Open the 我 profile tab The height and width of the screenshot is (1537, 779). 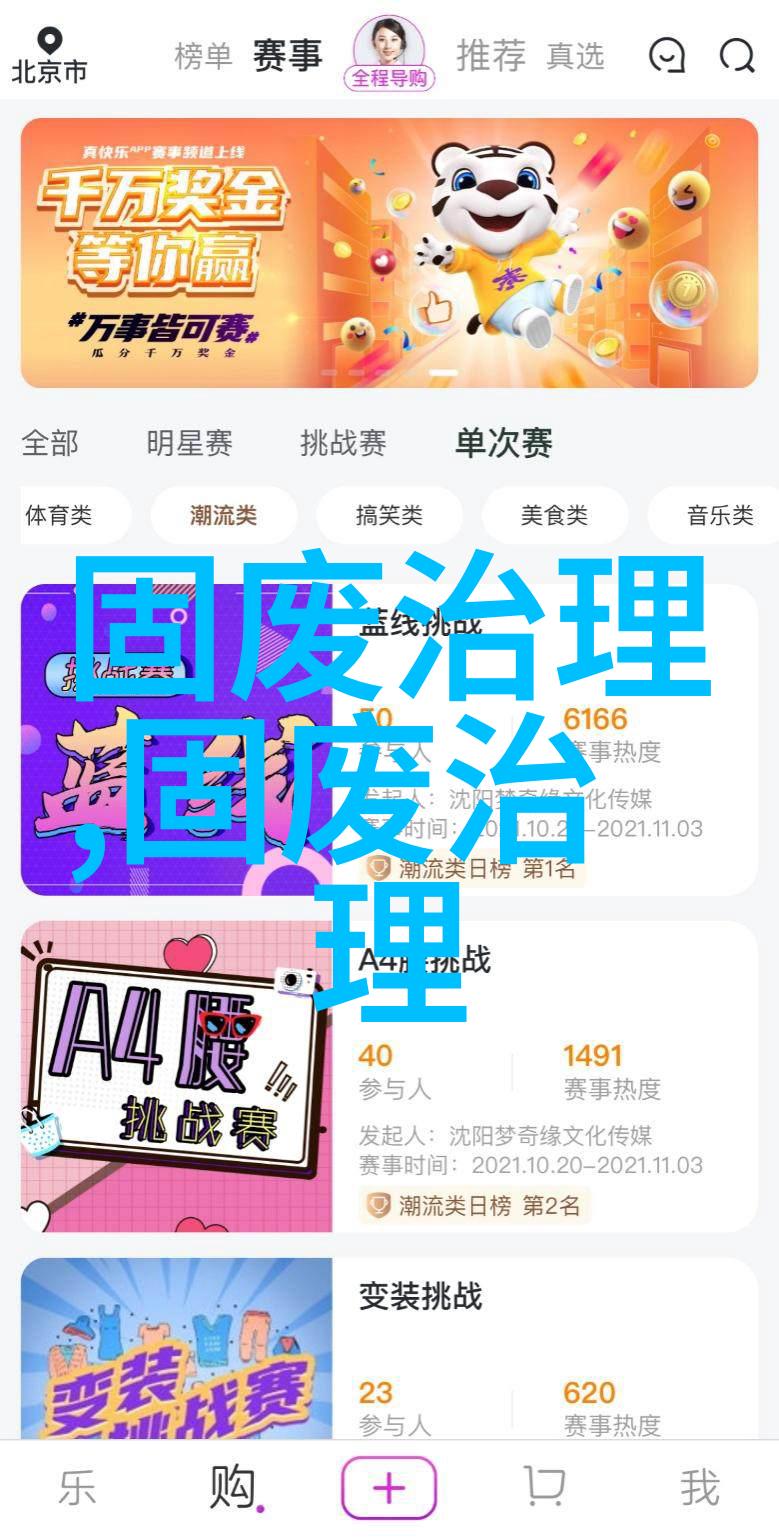(x=699, y=1488)
